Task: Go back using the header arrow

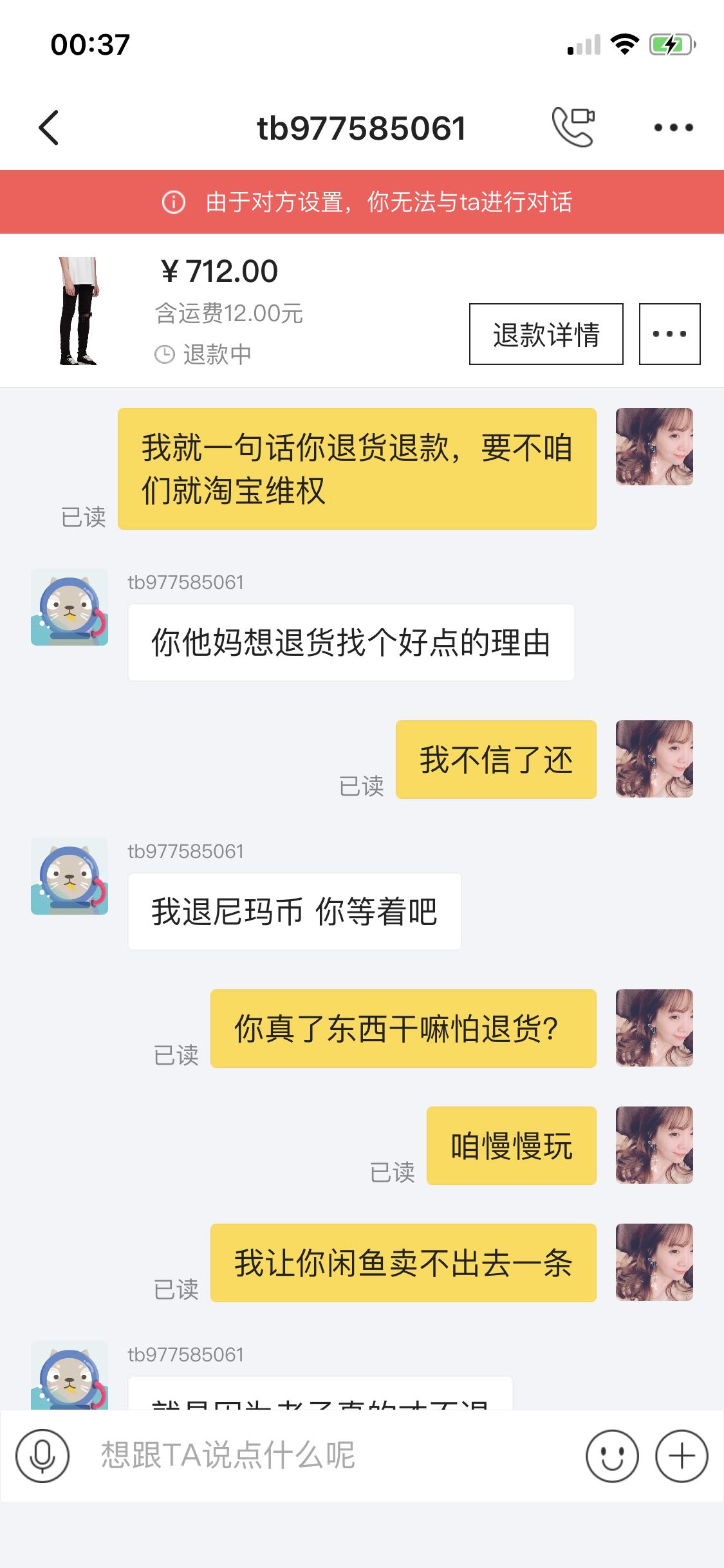Action: click(x=49, y=127)
